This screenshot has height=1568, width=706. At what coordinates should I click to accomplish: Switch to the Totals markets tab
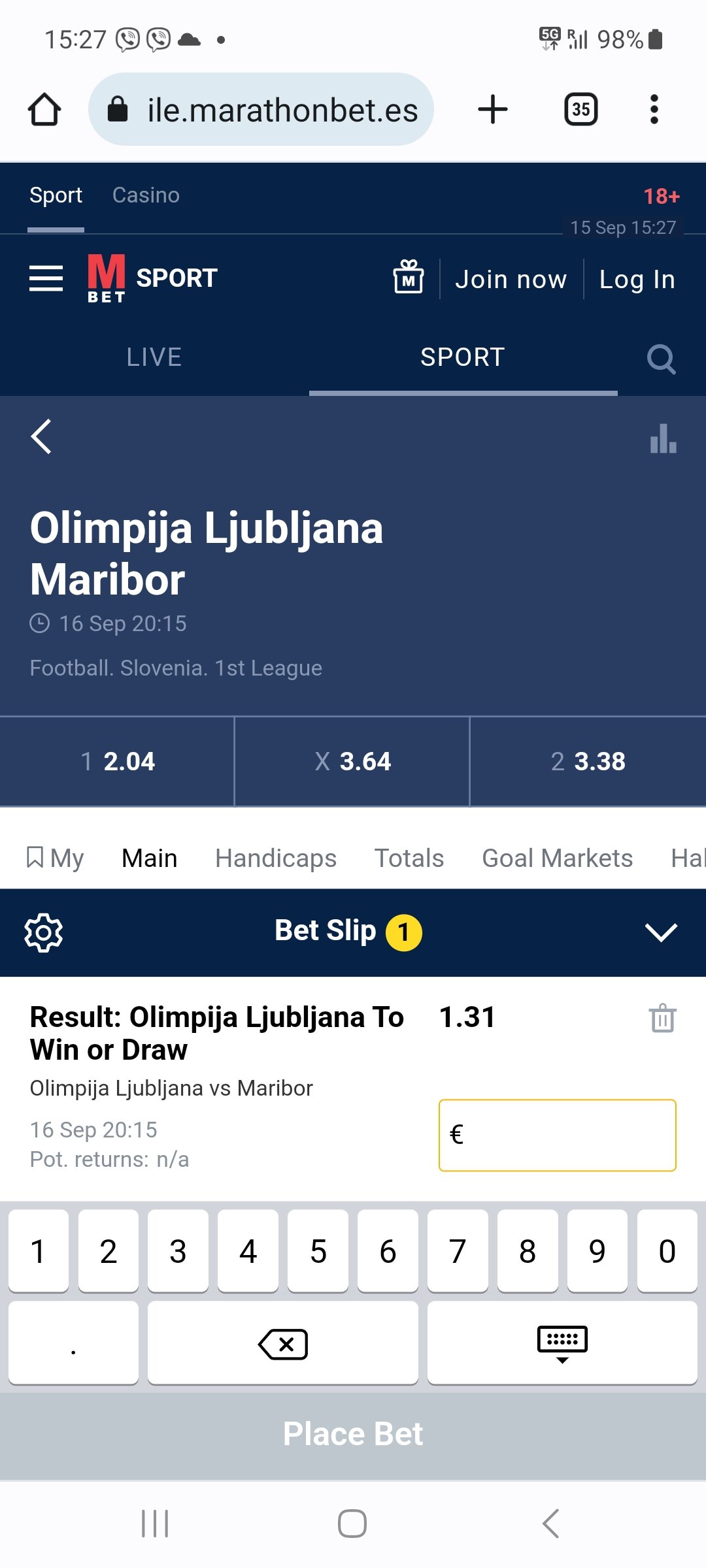pyautogui.click(x=409, y=858)
